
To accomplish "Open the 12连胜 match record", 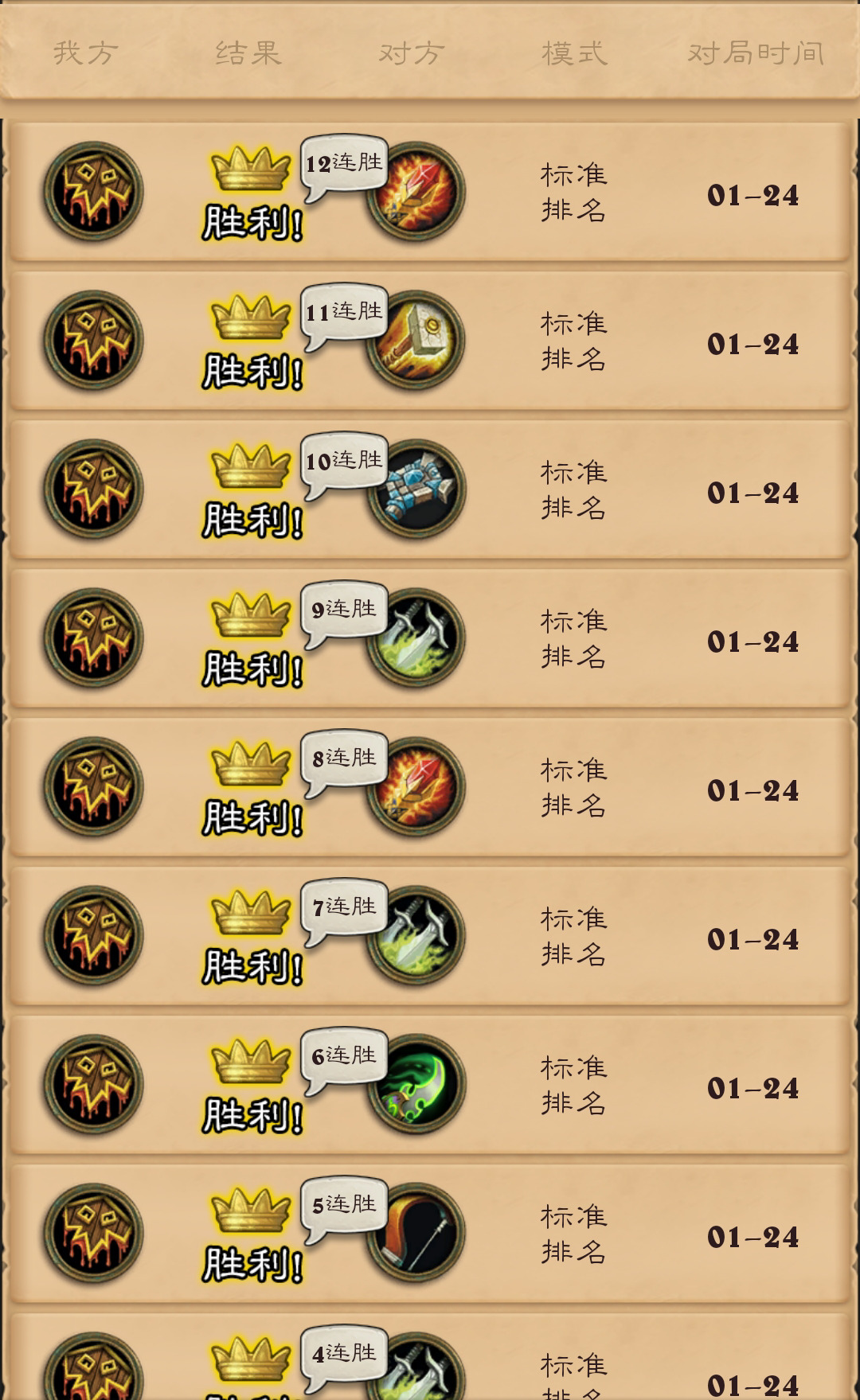I will pos(430,192).
